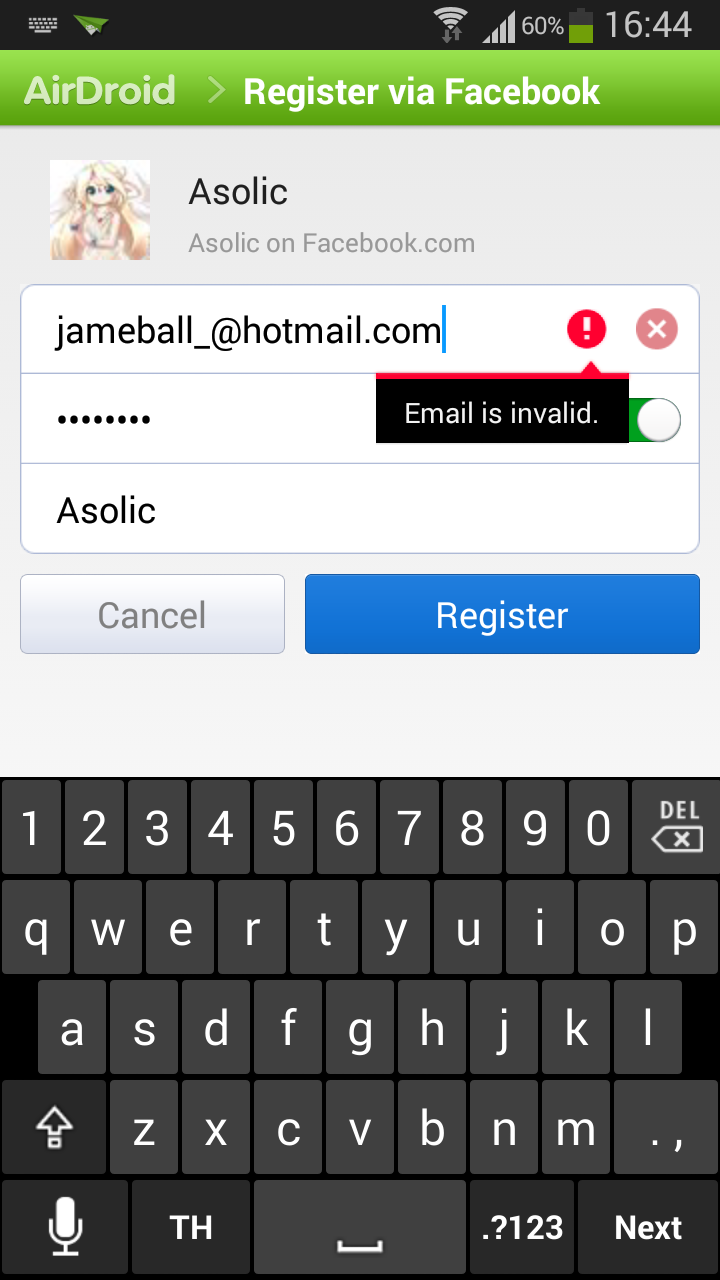Open symbols with the .?123 key
Screen dimensions: 720x1280
click(x=521, y=1227)
